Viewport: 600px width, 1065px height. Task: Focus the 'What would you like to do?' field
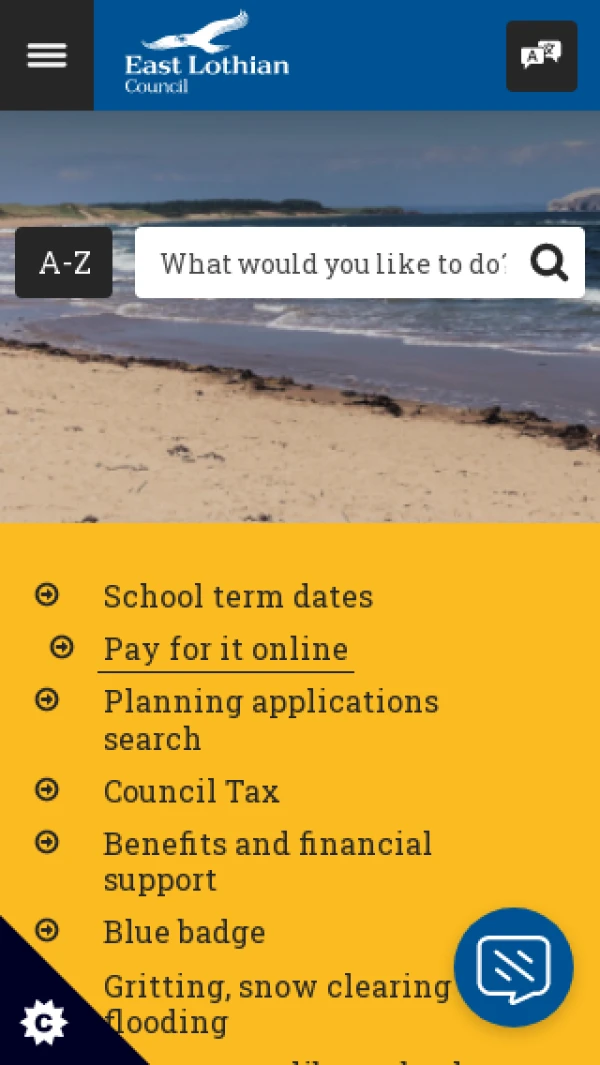(x=332, y=263)
